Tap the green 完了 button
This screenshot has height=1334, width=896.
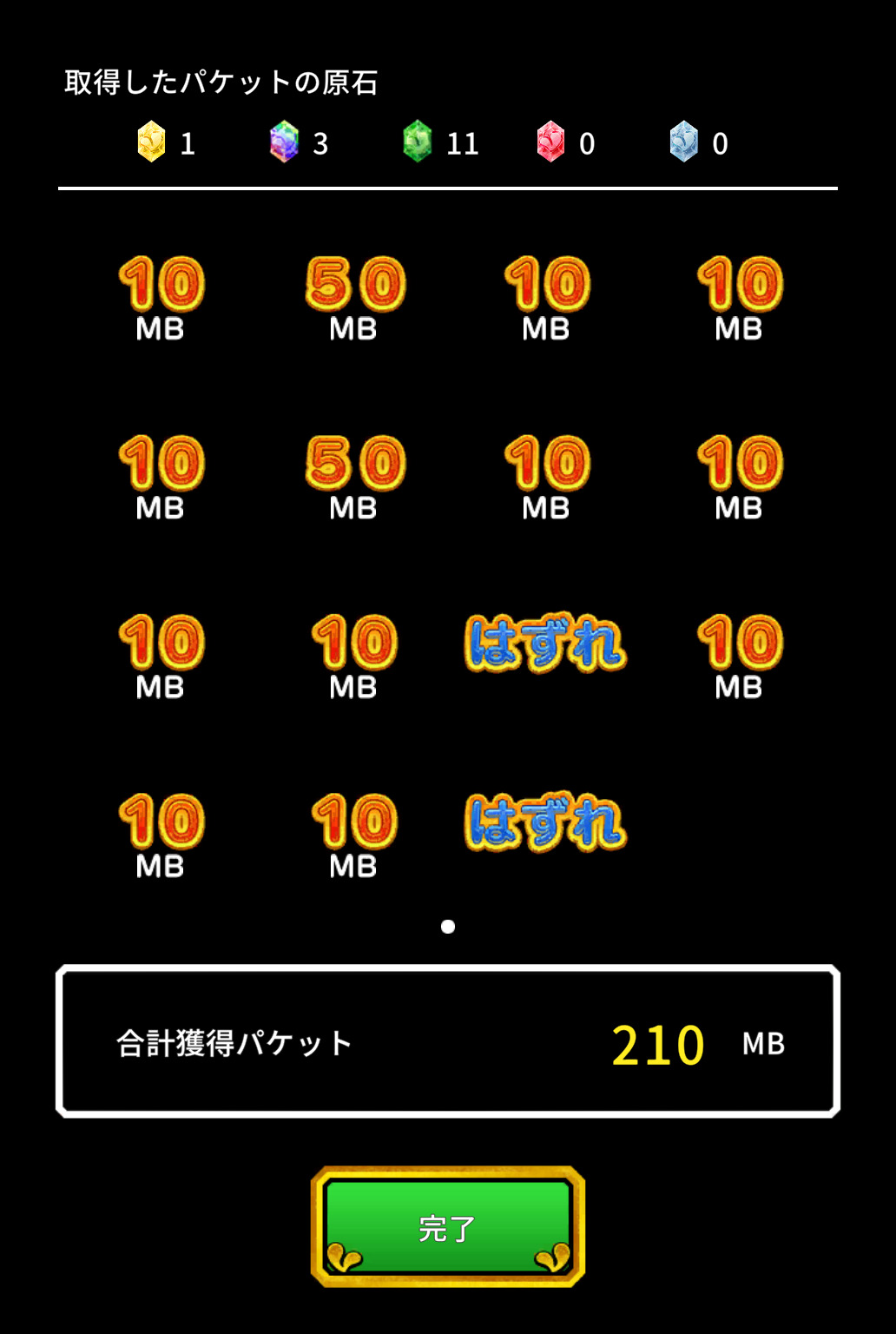(448, 1226)
